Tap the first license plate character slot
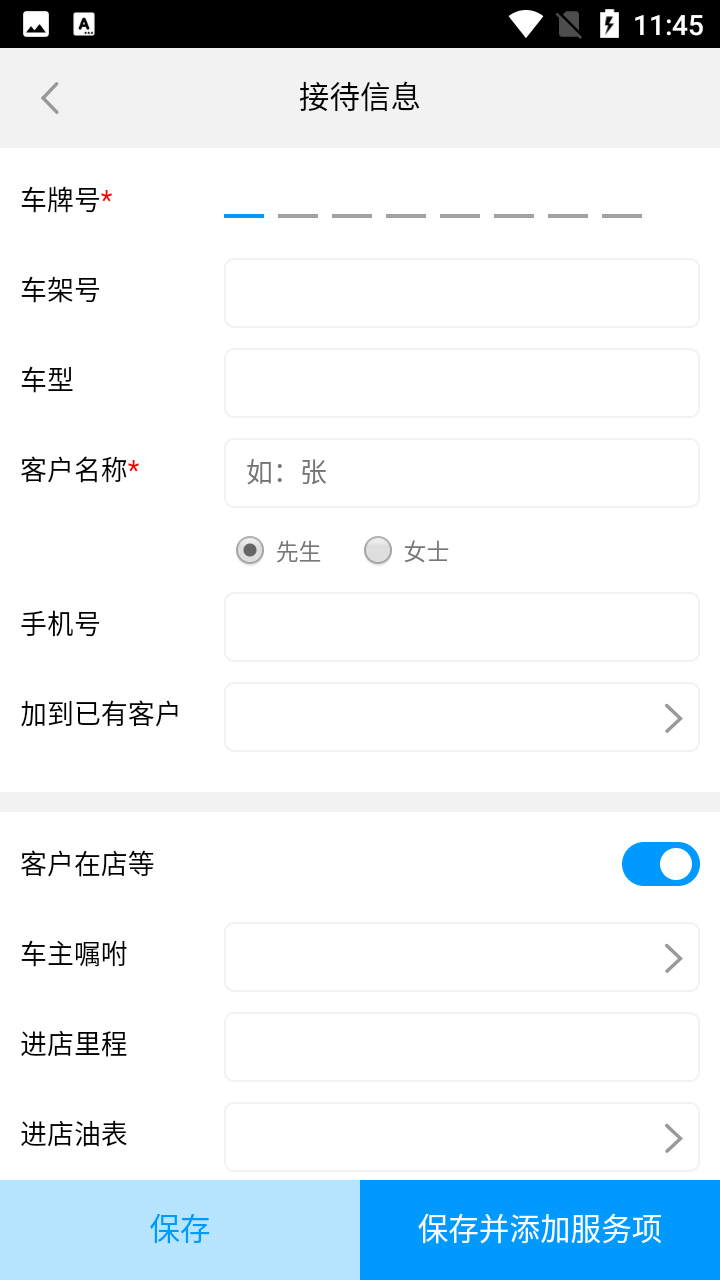Image resolution: width=720 pixels, height=1280 pixels. pyautogui.click(x=243, y=213)
